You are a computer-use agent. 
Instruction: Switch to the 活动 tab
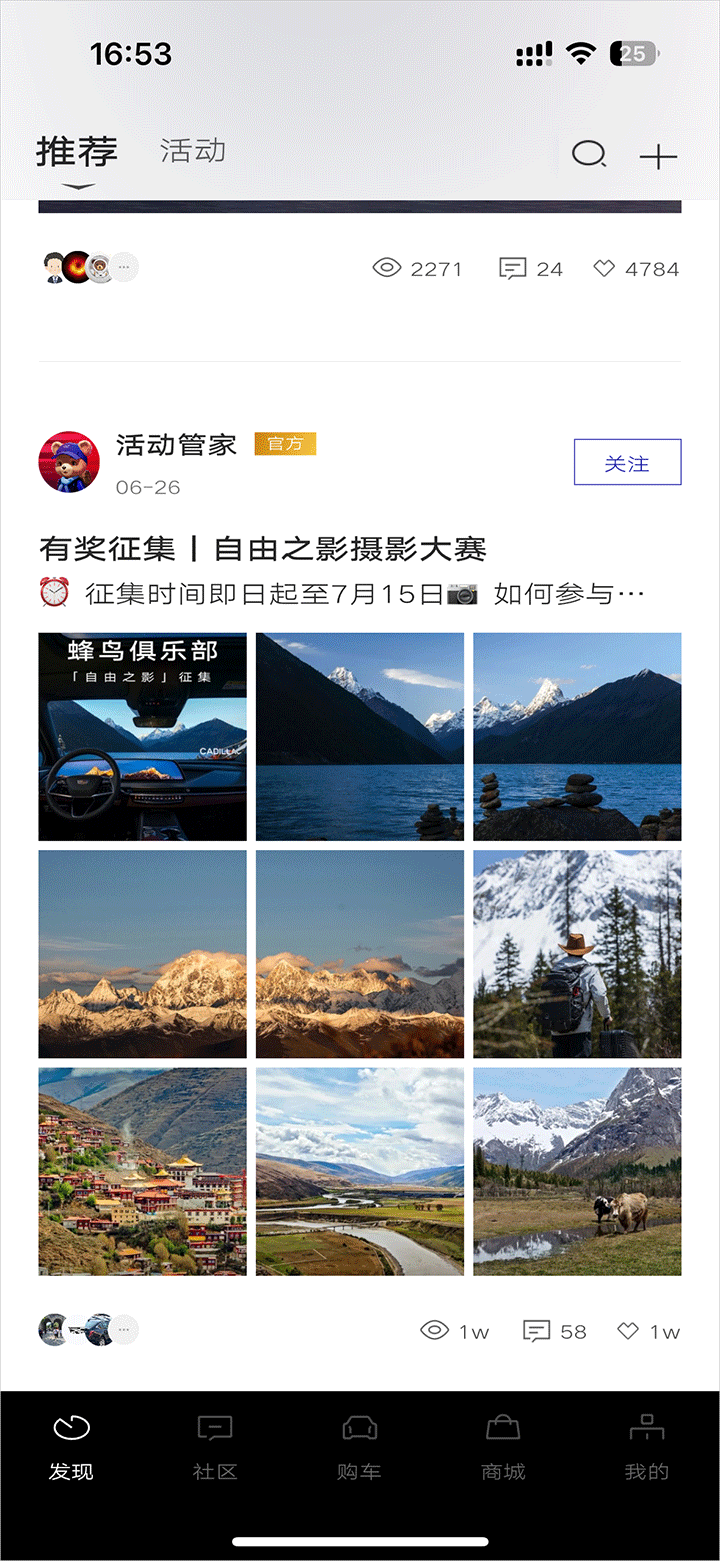(x=193, y=151)
